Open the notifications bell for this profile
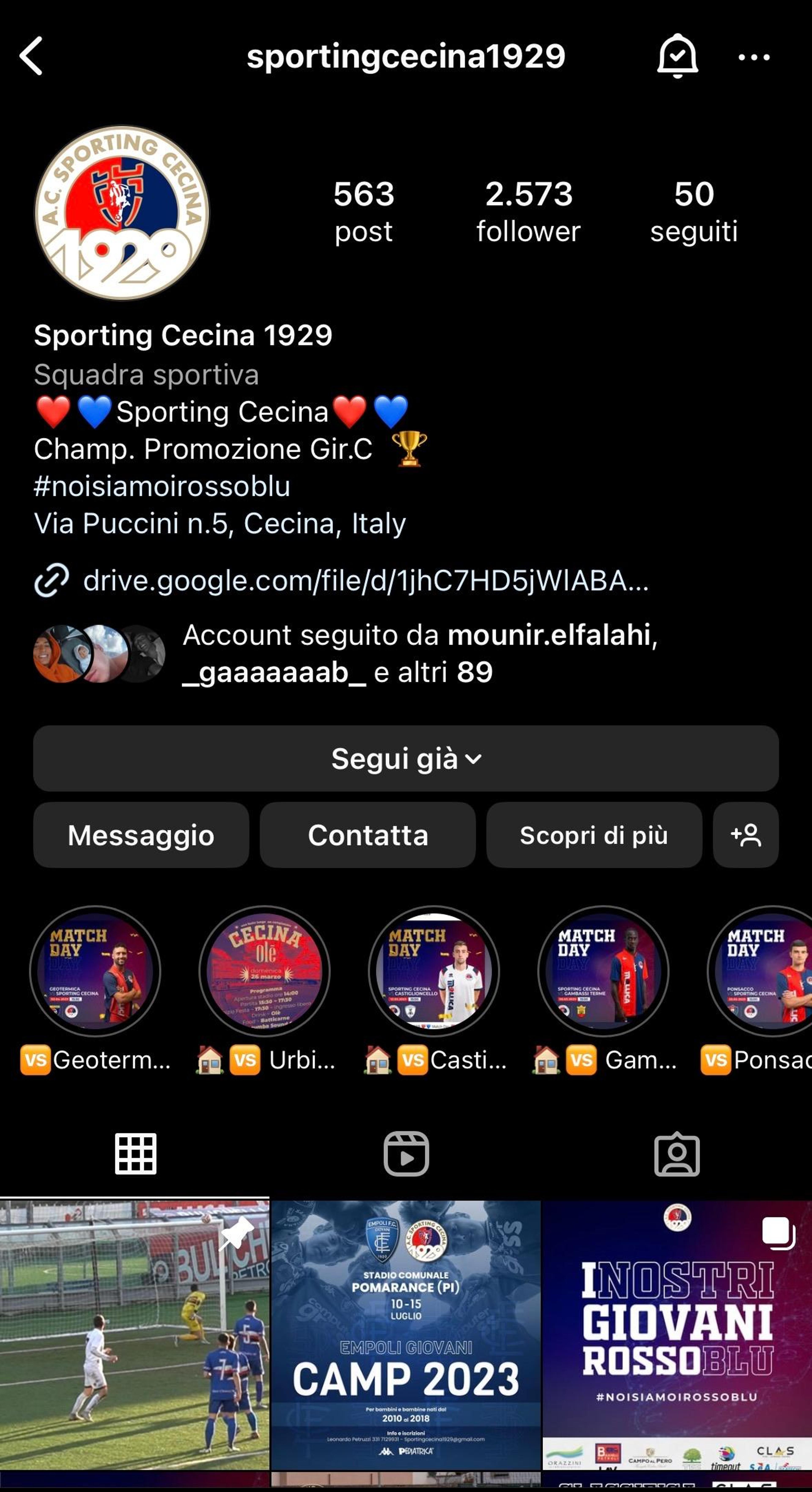The image size is (812, 1492). pos(677,56)
